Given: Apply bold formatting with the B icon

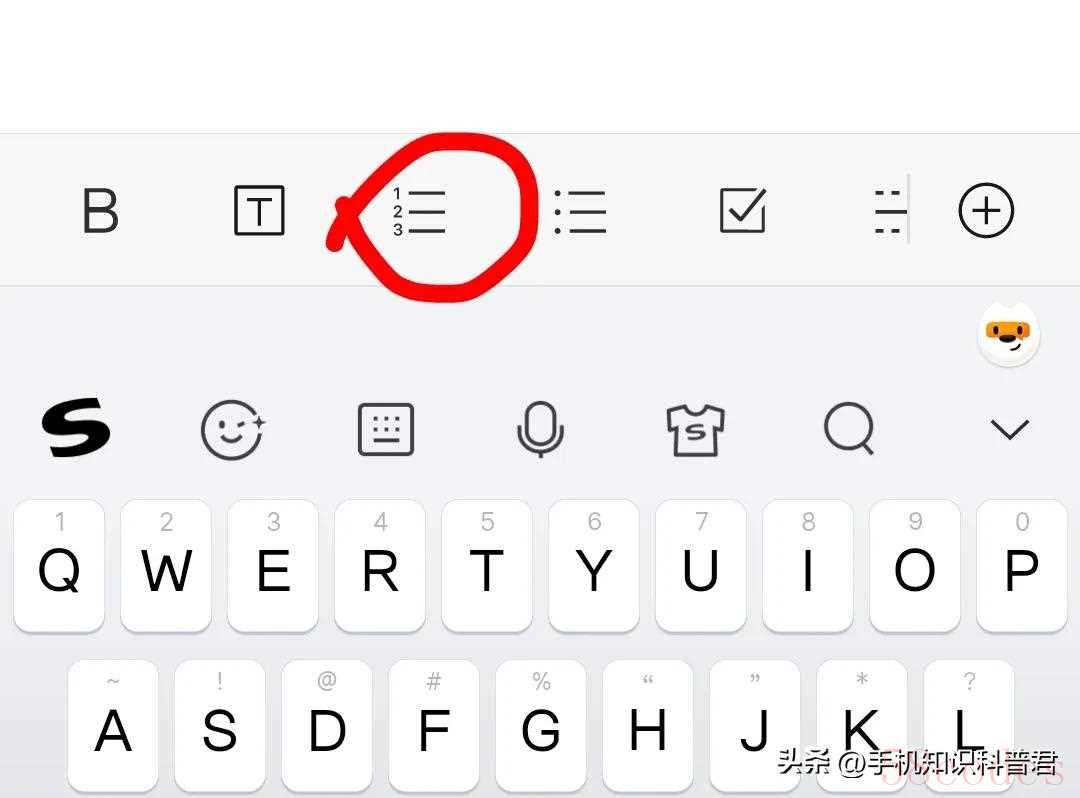Looking at the screenshot, I should tap(100, 211).
